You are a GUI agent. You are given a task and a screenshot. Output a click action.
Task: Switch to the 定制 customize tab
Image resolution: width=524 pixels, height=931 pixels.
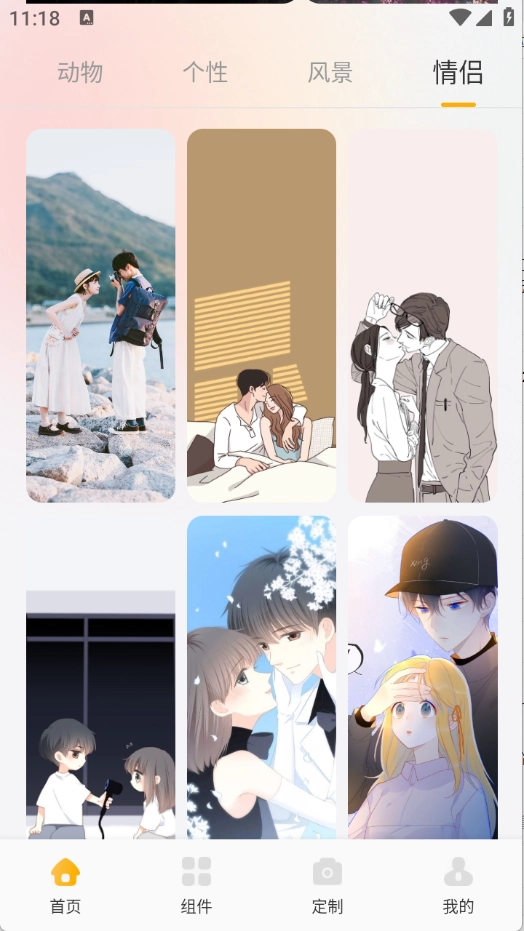[327, 885]
